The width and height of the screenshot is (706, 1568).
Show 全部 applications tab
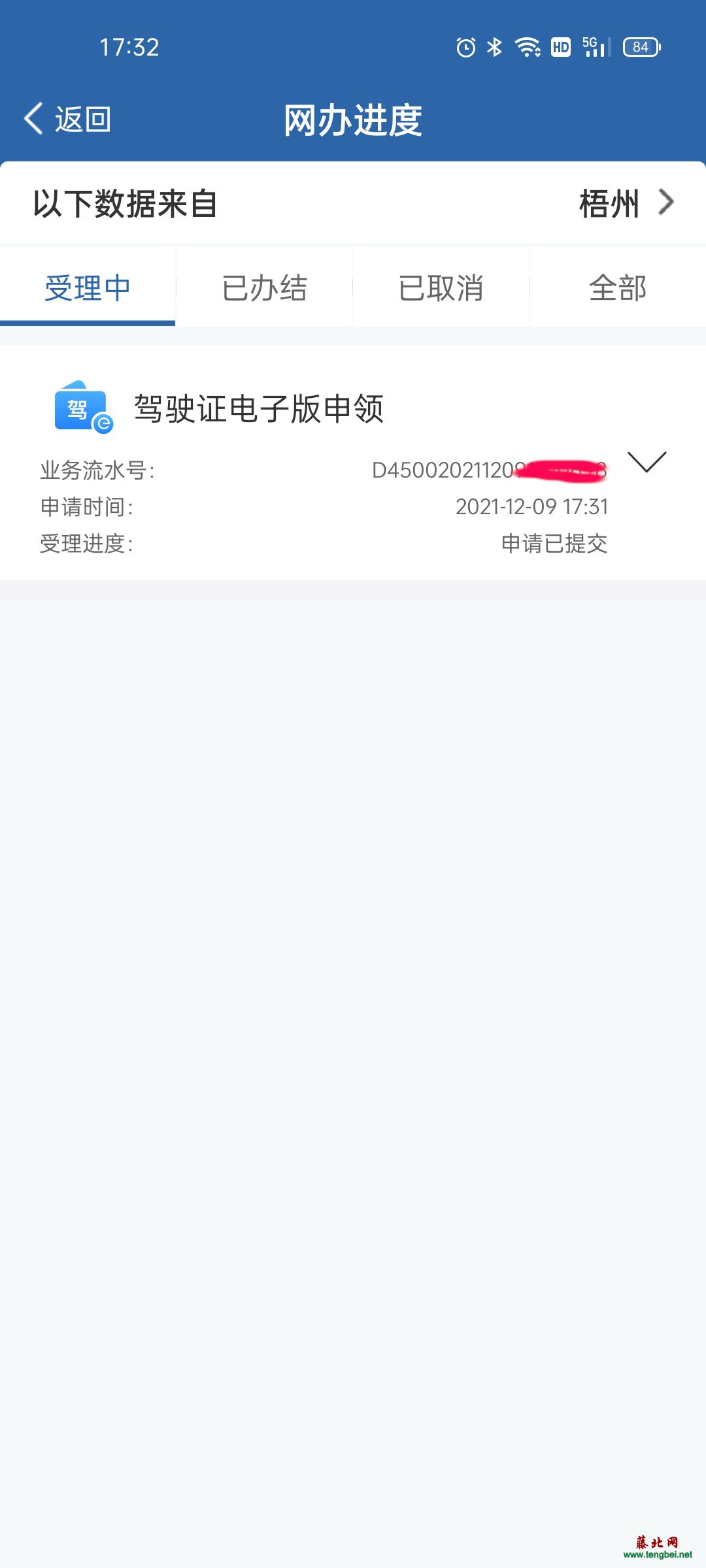pos(618,287)
